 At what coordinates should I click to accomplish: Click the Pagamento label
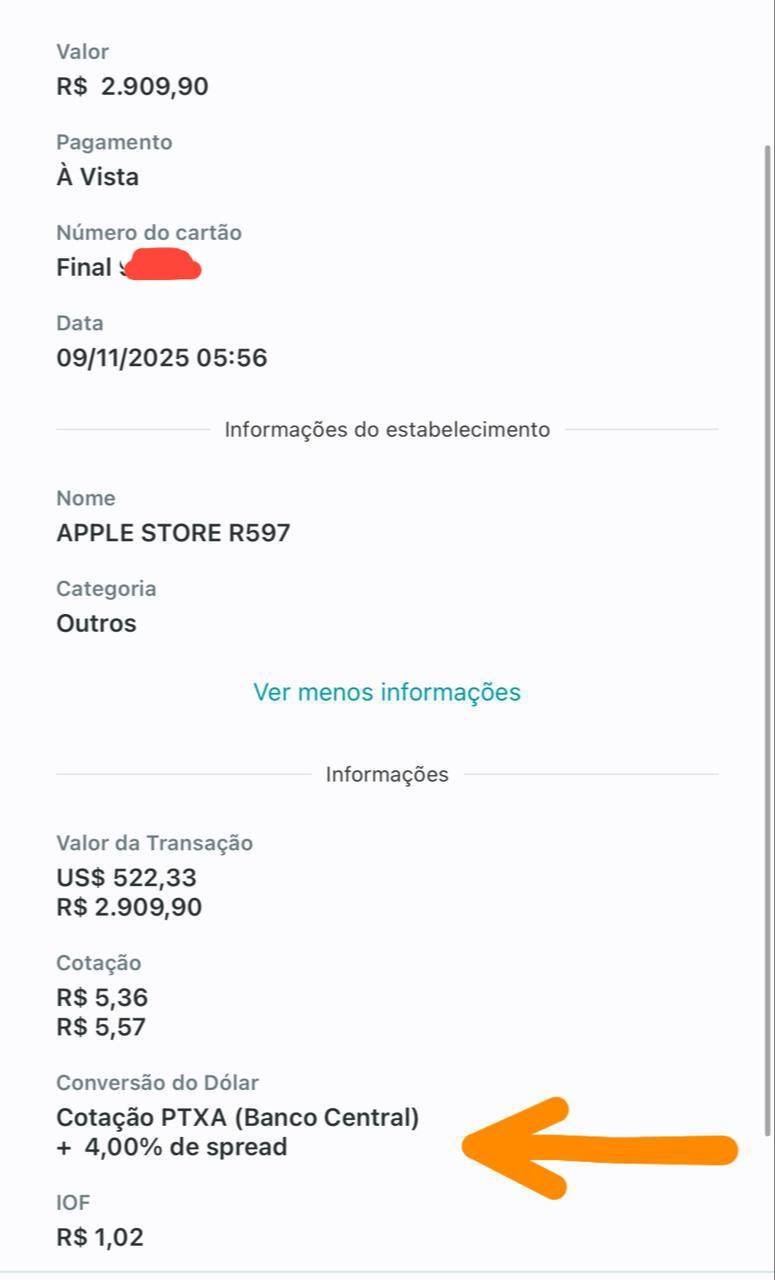coord(114,141)
